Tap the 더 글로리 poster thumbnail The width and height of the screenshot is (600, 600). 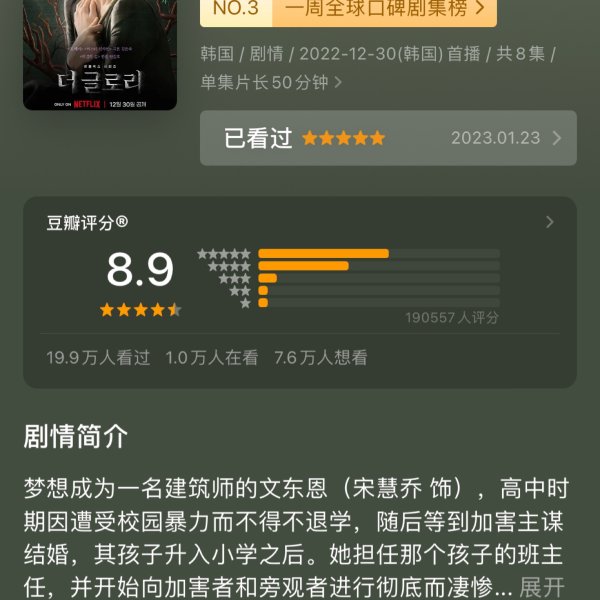point(100,55)
